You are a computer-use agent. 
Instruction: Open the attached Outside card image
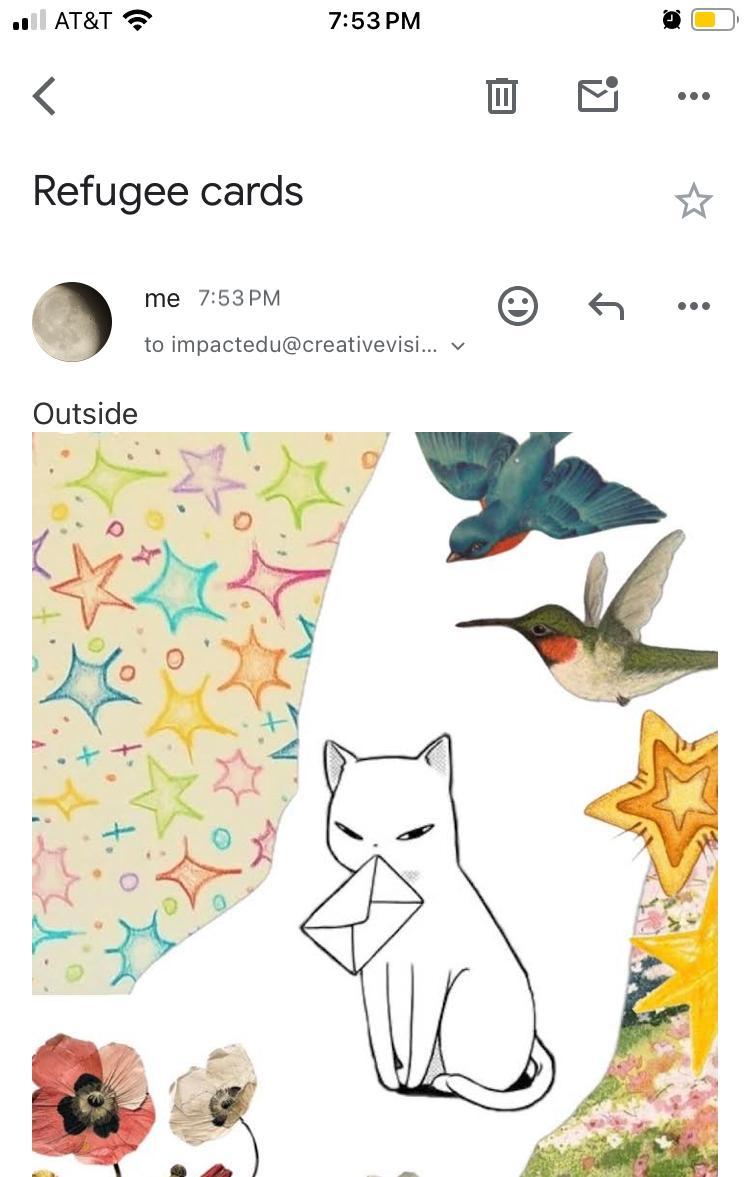(375, 800)
